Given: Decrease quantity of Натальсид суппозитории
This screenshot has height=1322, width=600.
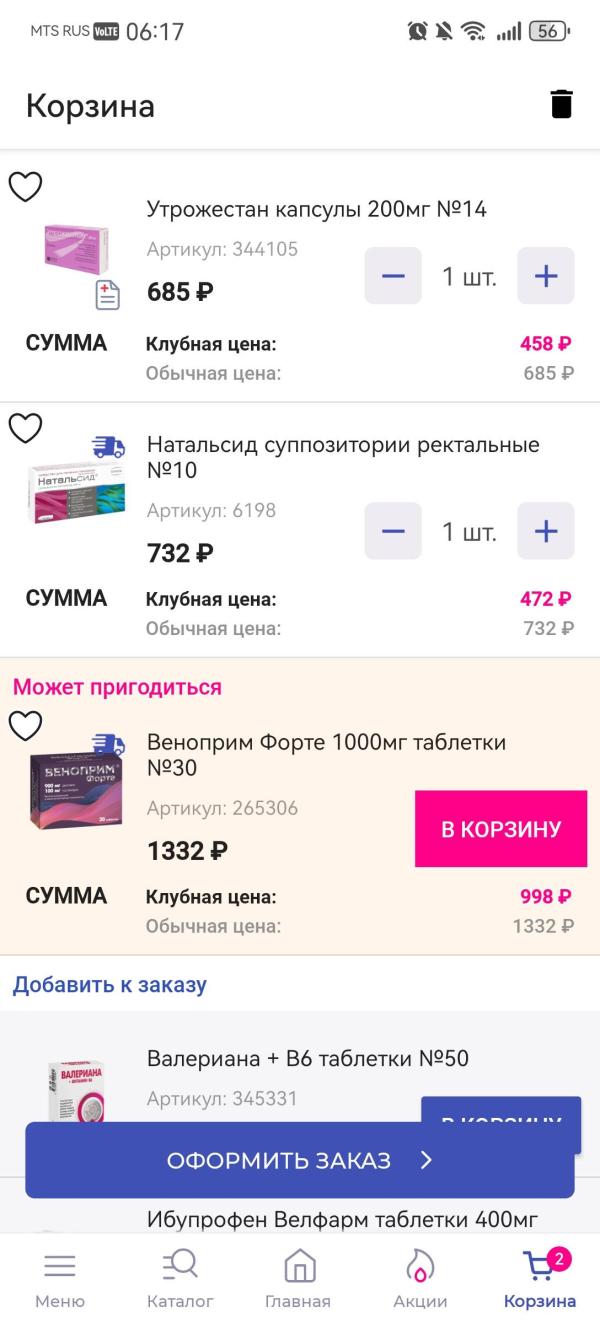Looking at the screenshot, I should (x=393, y=531).
